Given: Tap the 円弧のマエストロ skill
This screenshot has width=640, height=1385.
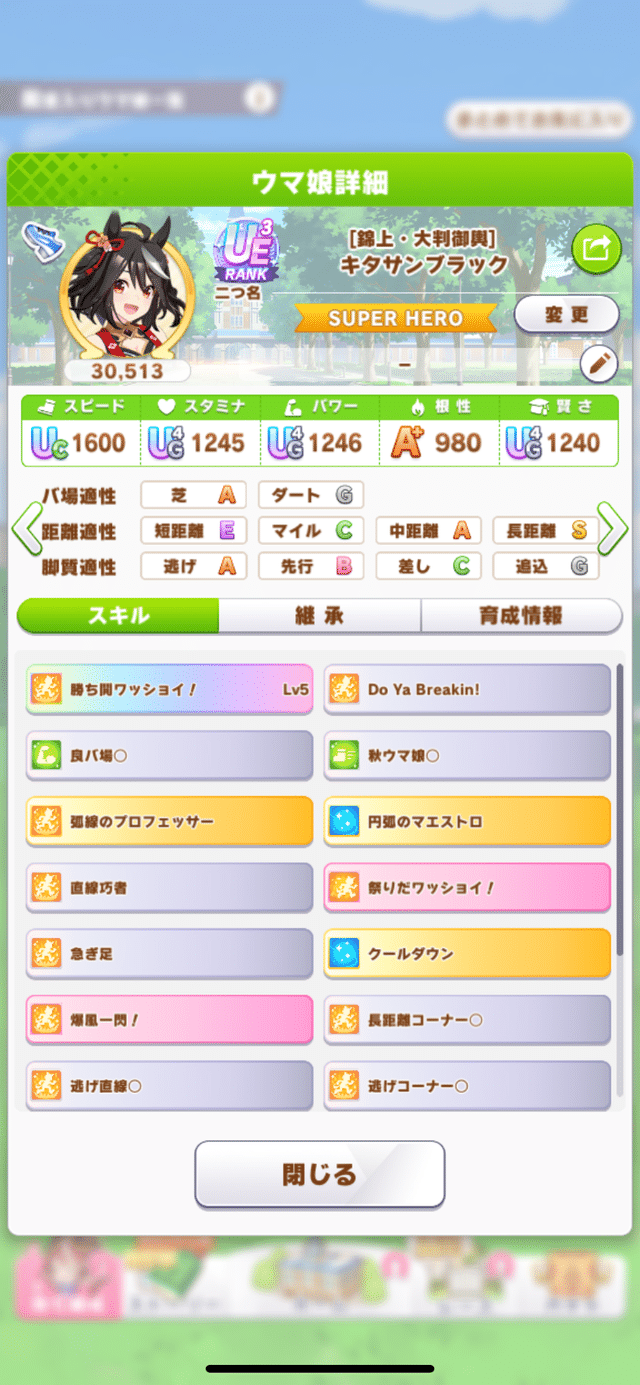Looking at the screenshot, I should coord(467,822).
